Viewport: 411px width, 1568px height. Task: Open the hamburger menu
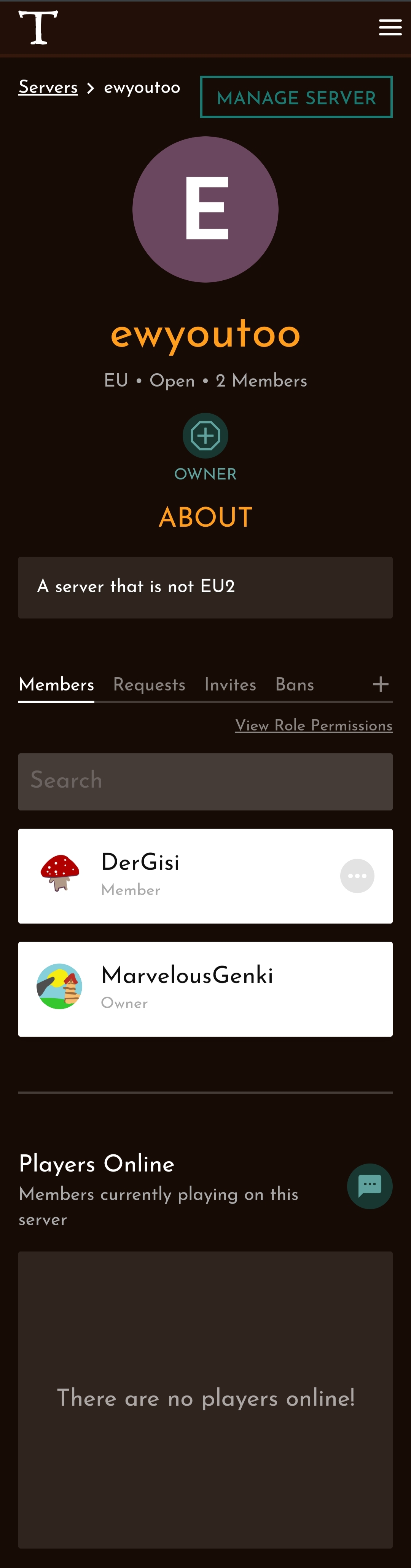pos(390,27)
